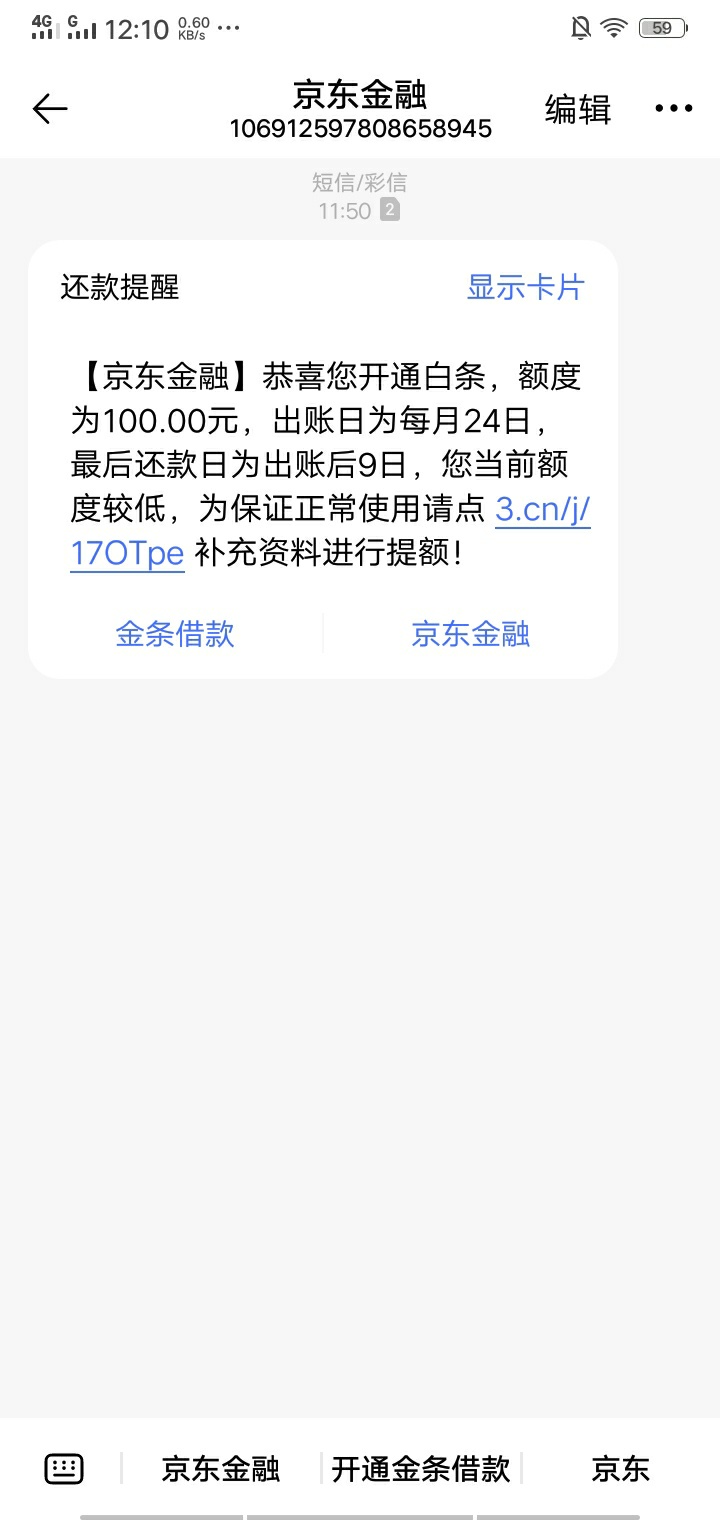Viewport: 720px width, 1520px height.
Task: Open the 京东金融 item in the bottom menu
Action: [x=220, y=1468]
